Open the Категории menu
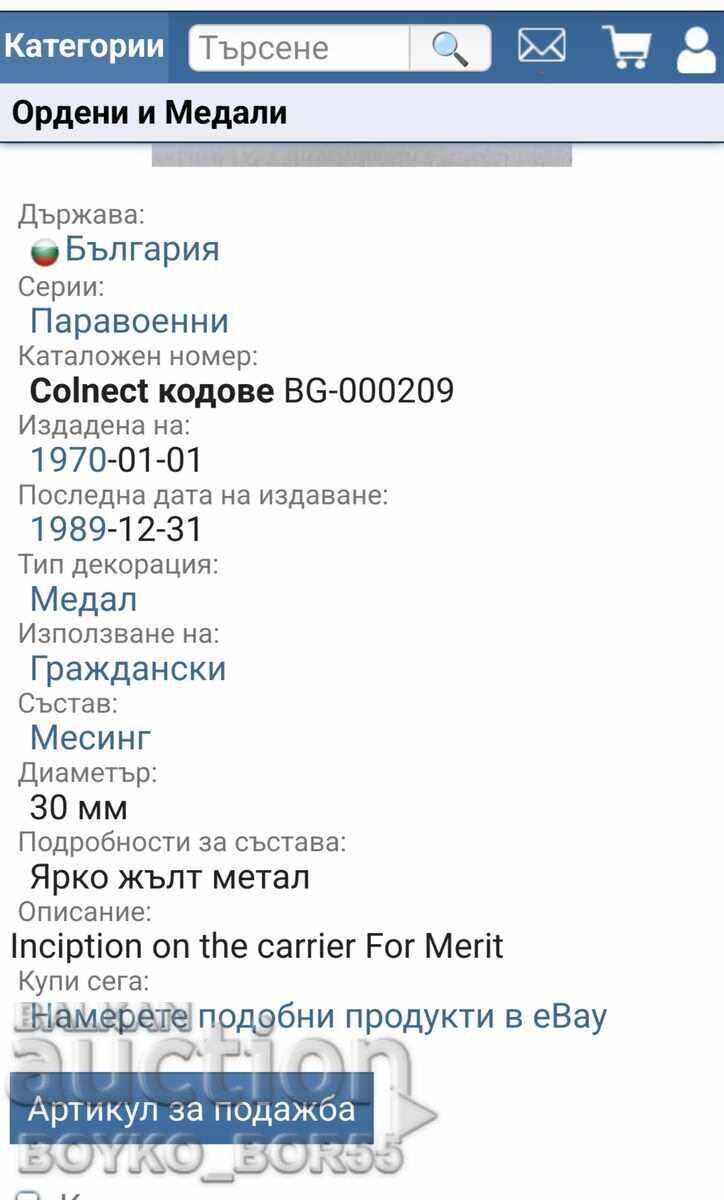 tap(84, 46)
